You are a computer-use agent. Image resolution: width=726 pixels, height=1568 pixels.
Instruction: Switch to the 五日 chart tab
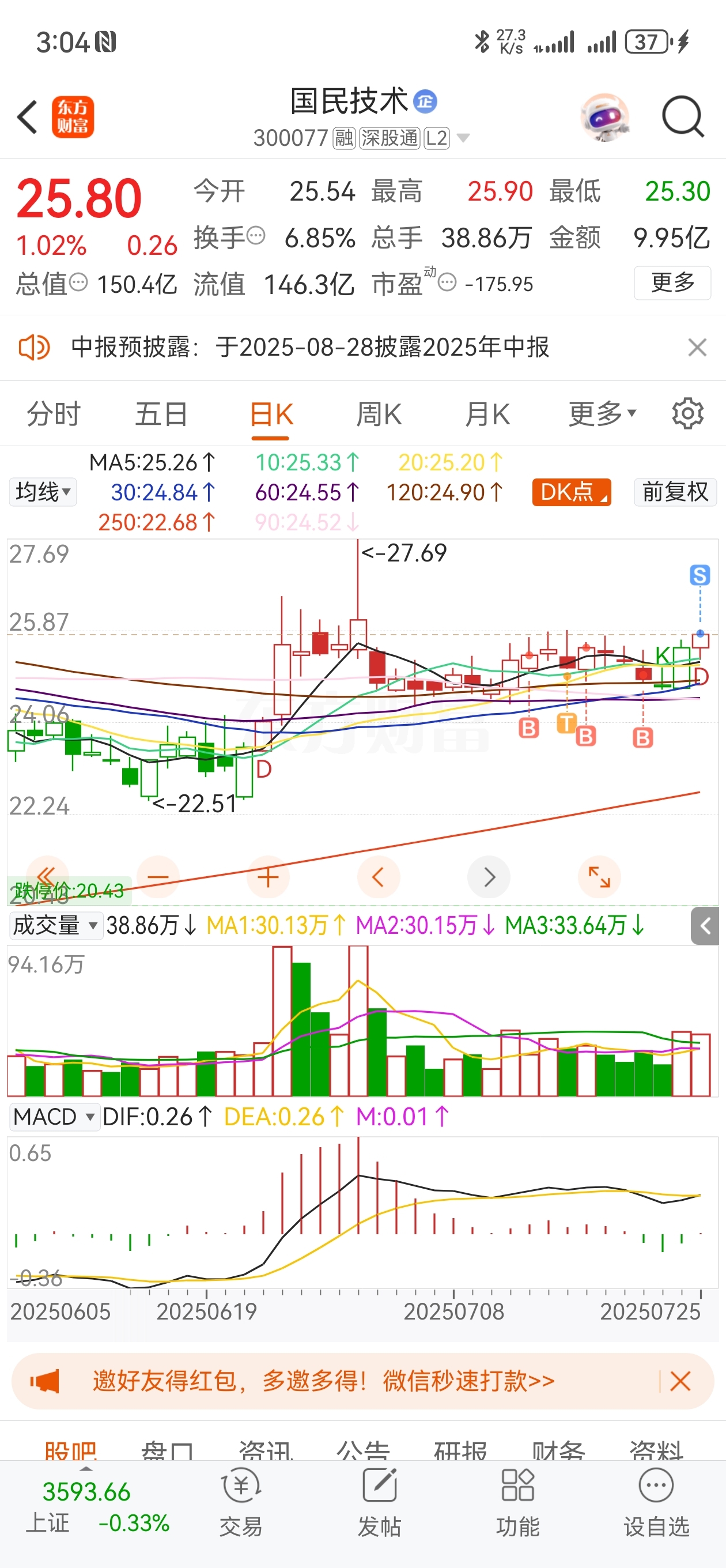click(x=161, y=414)
